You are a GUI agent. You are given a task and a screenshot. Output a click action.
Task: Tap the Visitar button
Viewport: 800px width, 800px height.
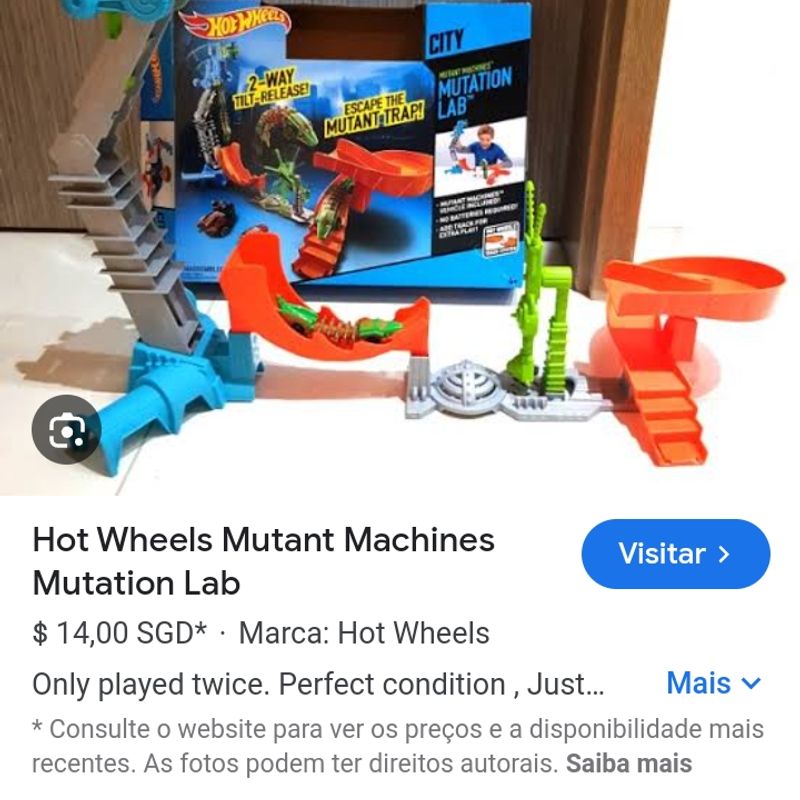coord(675,554)
